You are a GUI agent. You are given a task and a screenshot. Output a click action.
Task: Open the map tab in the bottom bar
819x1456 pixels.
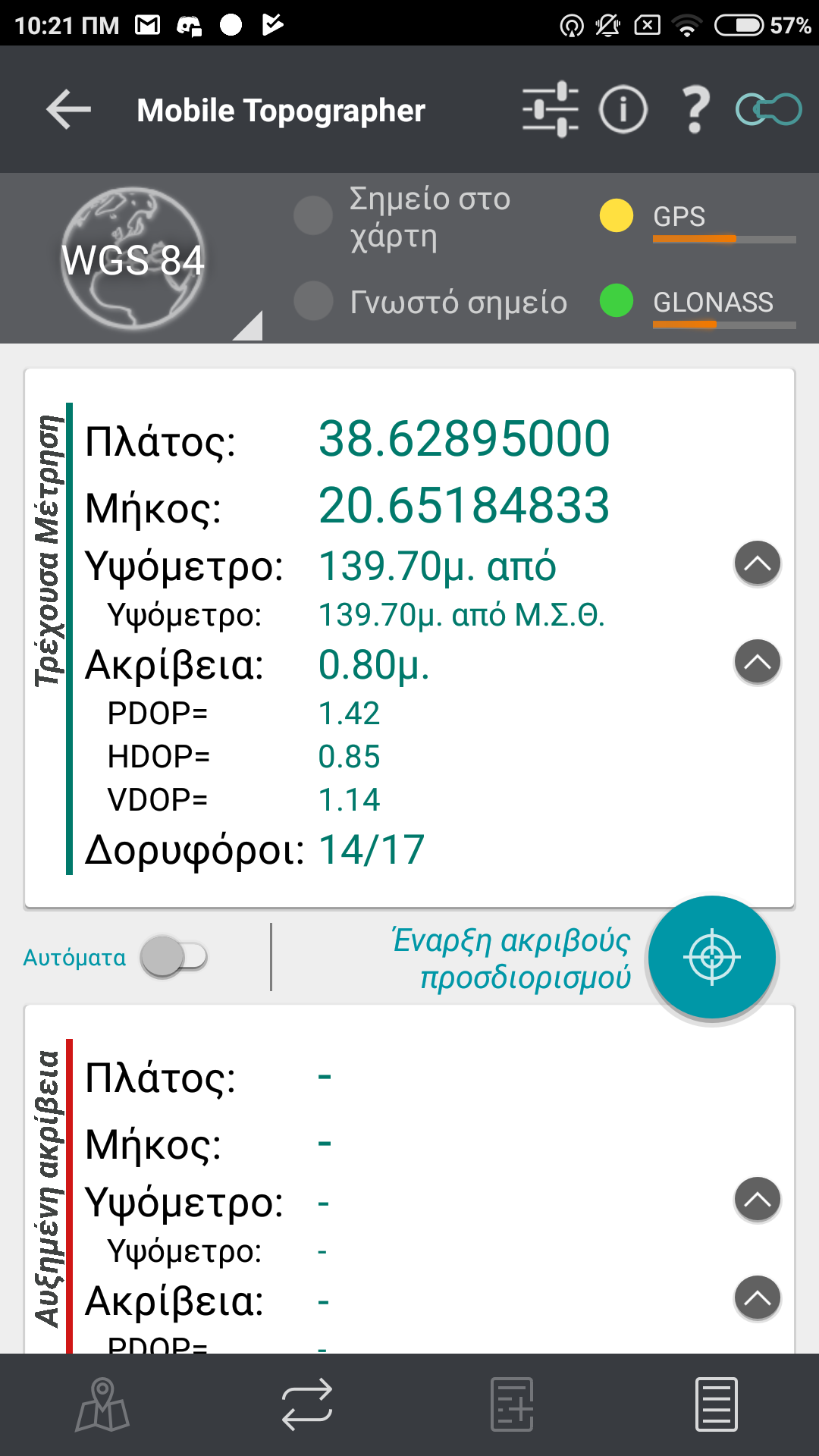pyautogui.click(x=102, y=1404)
